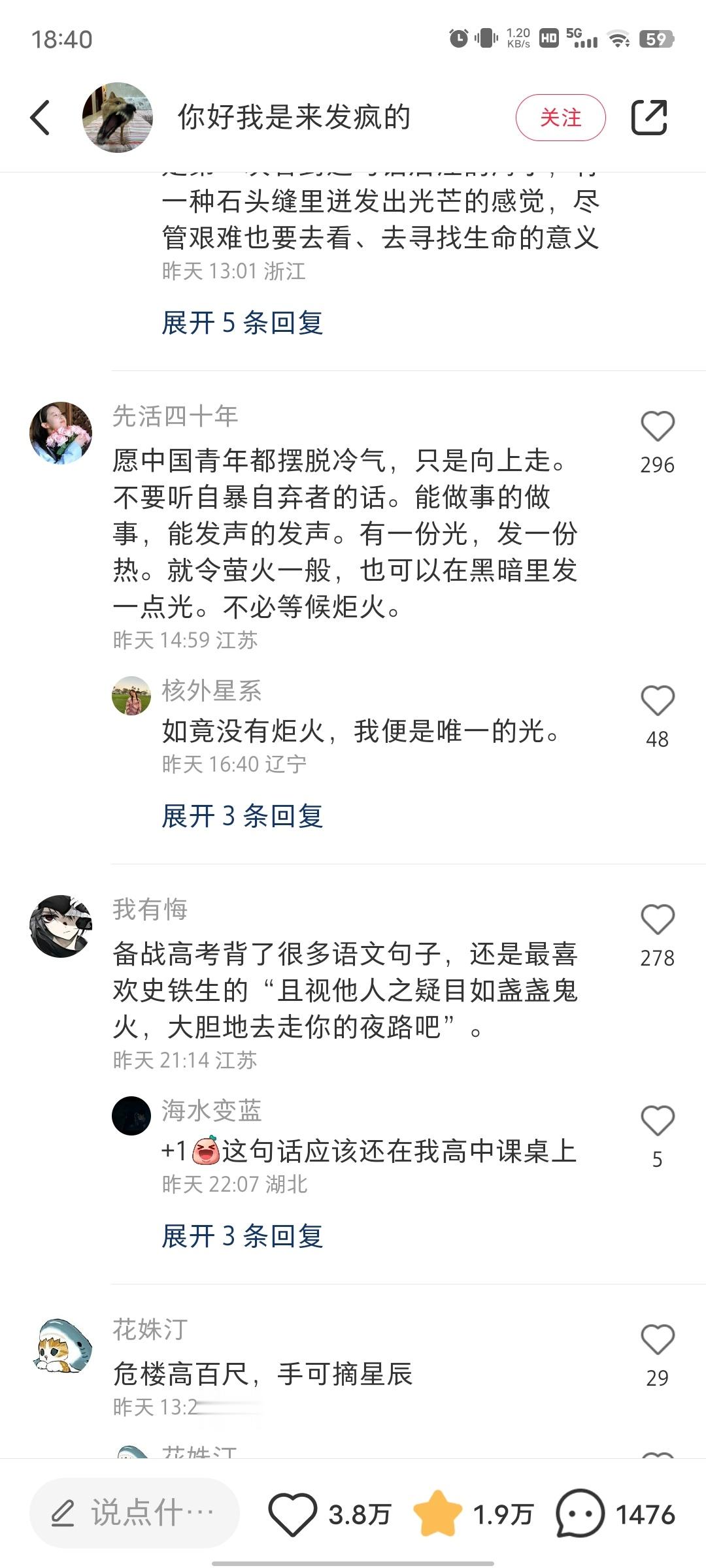The image size is (706, 1568).
Task: Follow the author with the 关注 button
Action: [x=560, y=118]
